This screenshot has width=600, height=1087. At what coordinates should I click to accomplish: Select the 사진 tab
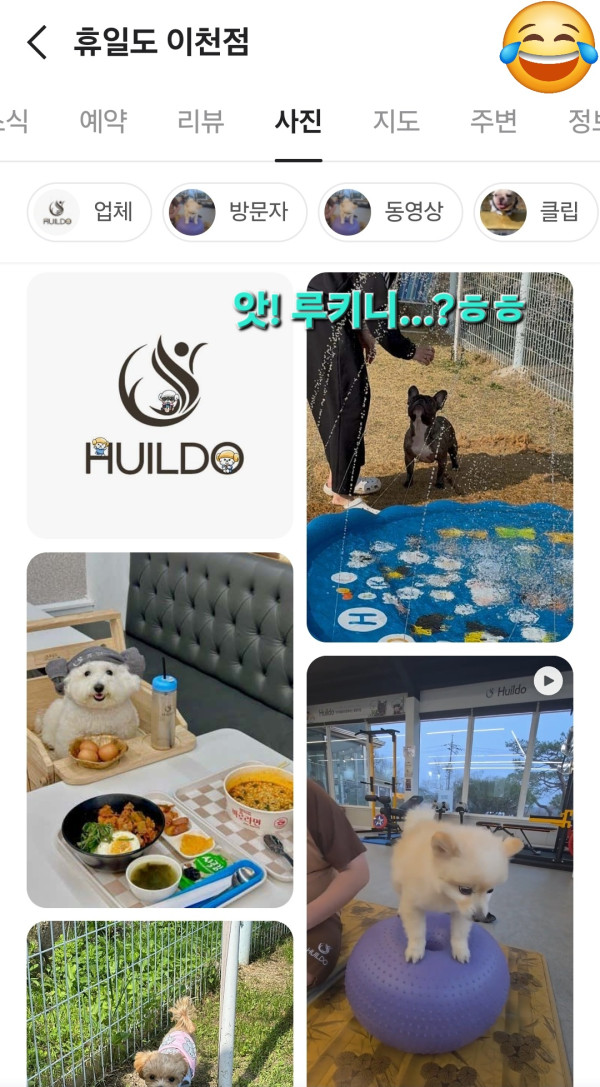(298, 122)
